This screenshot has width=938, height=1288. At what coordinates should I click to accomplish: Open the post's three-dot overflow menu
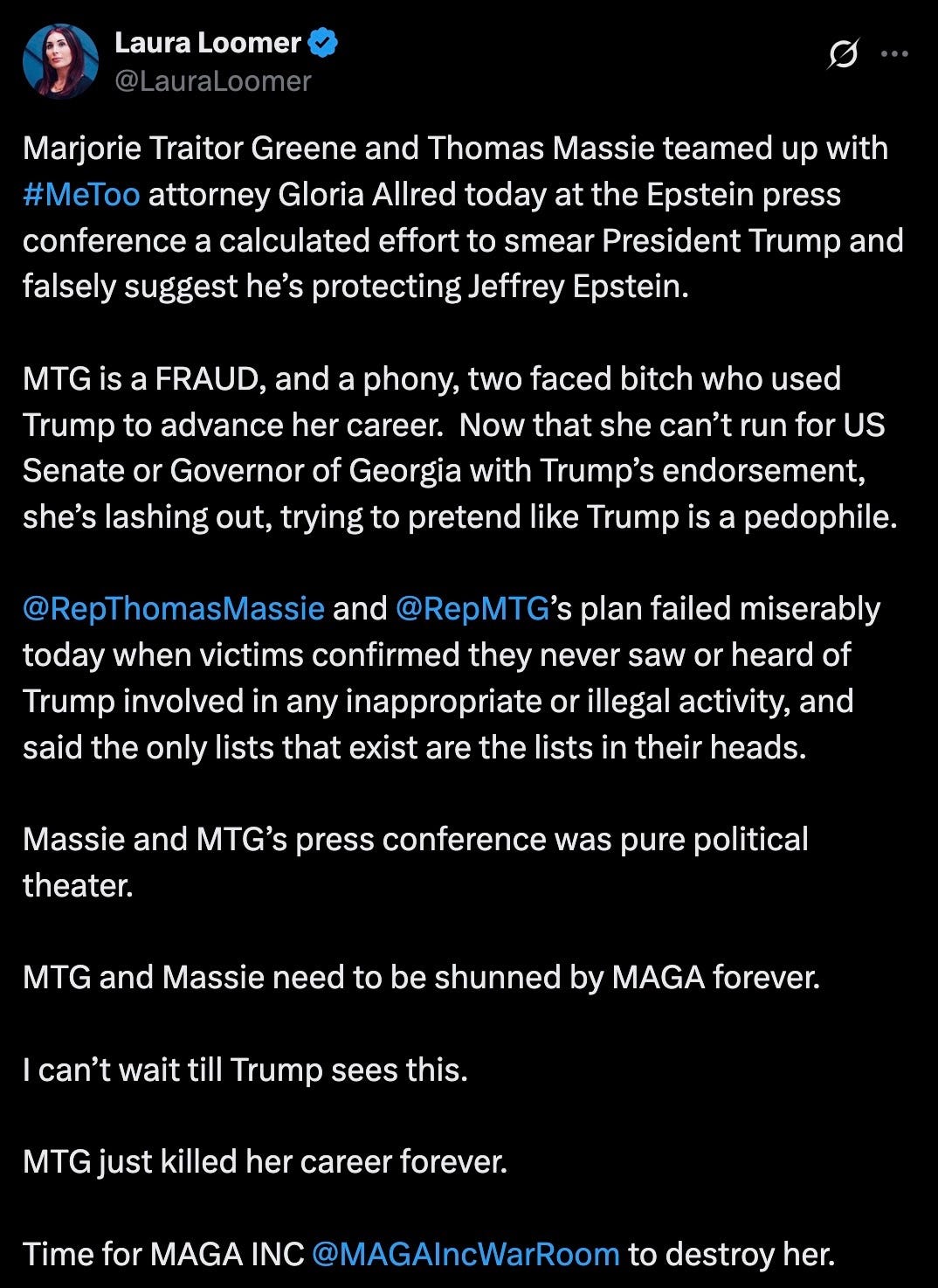pyautogui.click(x=895, y=54)
